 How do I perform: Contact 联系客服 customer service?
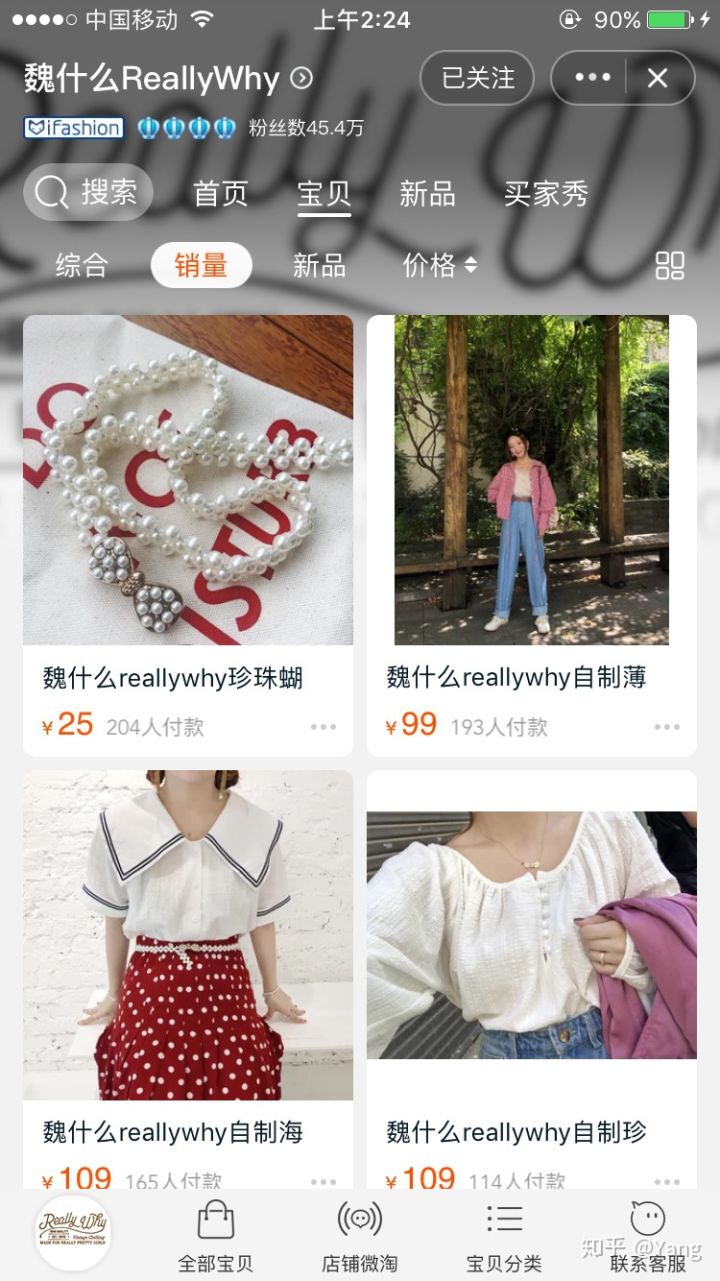(x=648, y=1236)
